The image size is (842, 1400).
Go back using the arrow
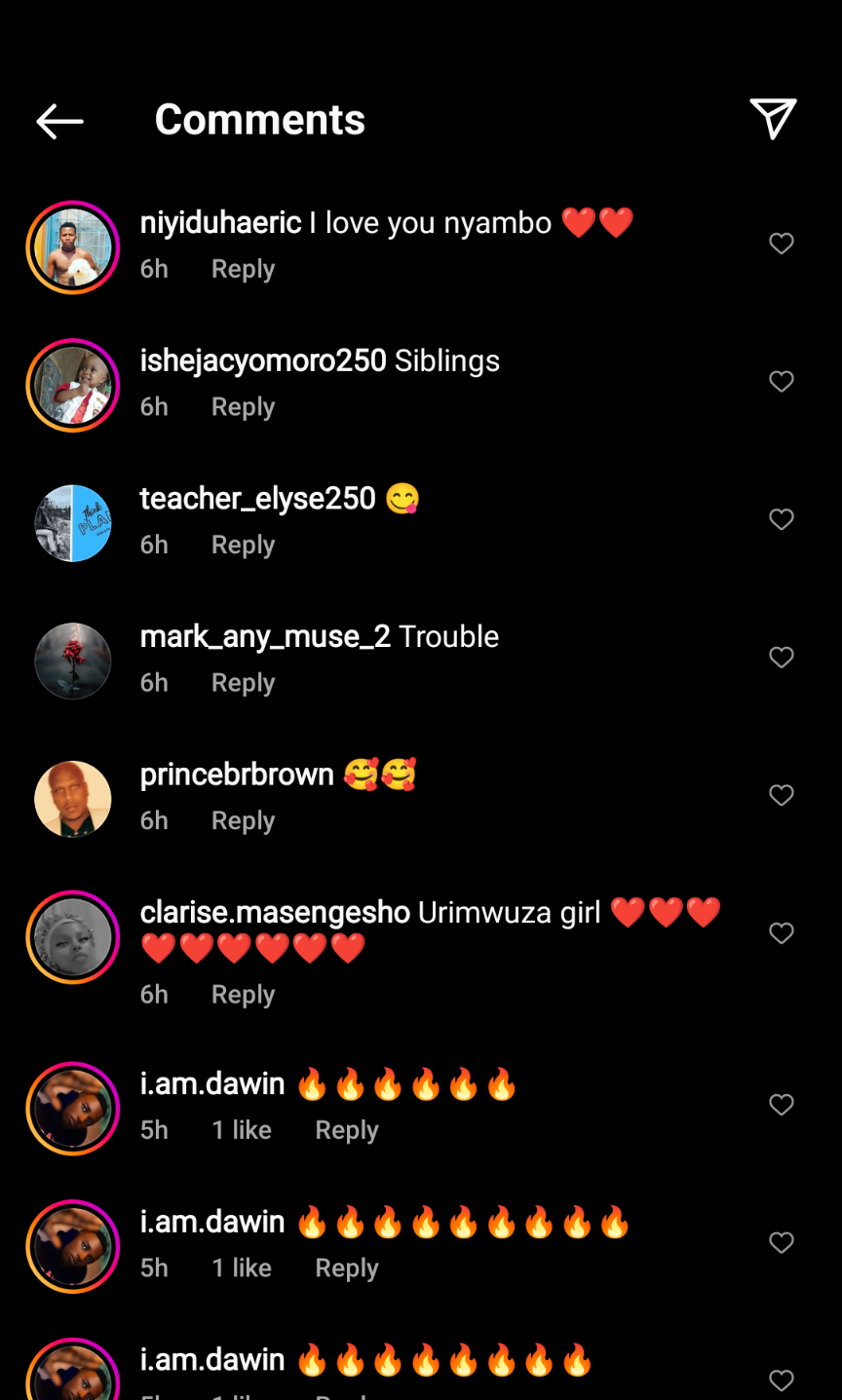[59, 121]
